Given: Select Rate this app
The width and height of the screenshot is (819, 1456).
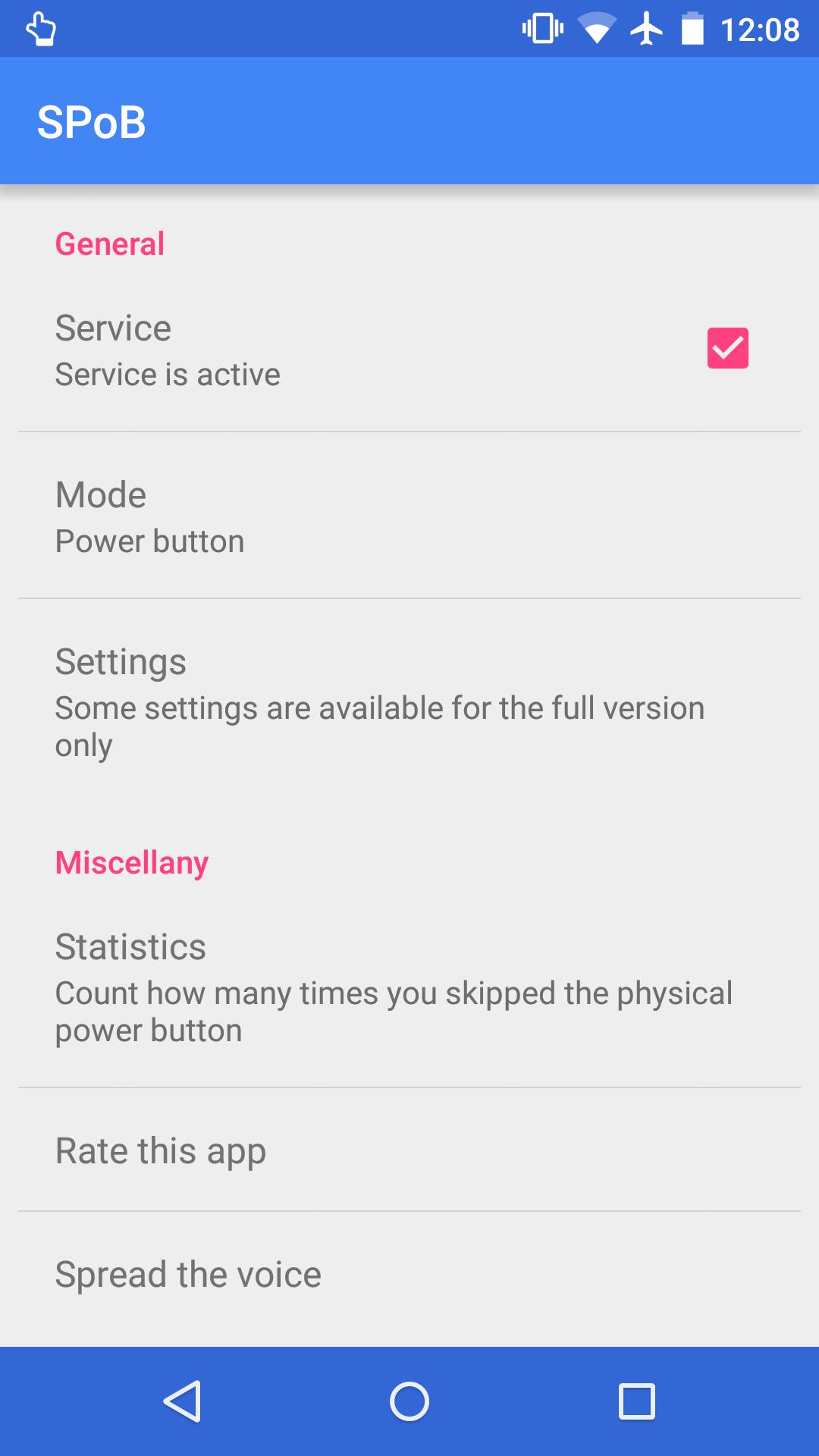Looking at the screenshot, I should click(409, 1150).
